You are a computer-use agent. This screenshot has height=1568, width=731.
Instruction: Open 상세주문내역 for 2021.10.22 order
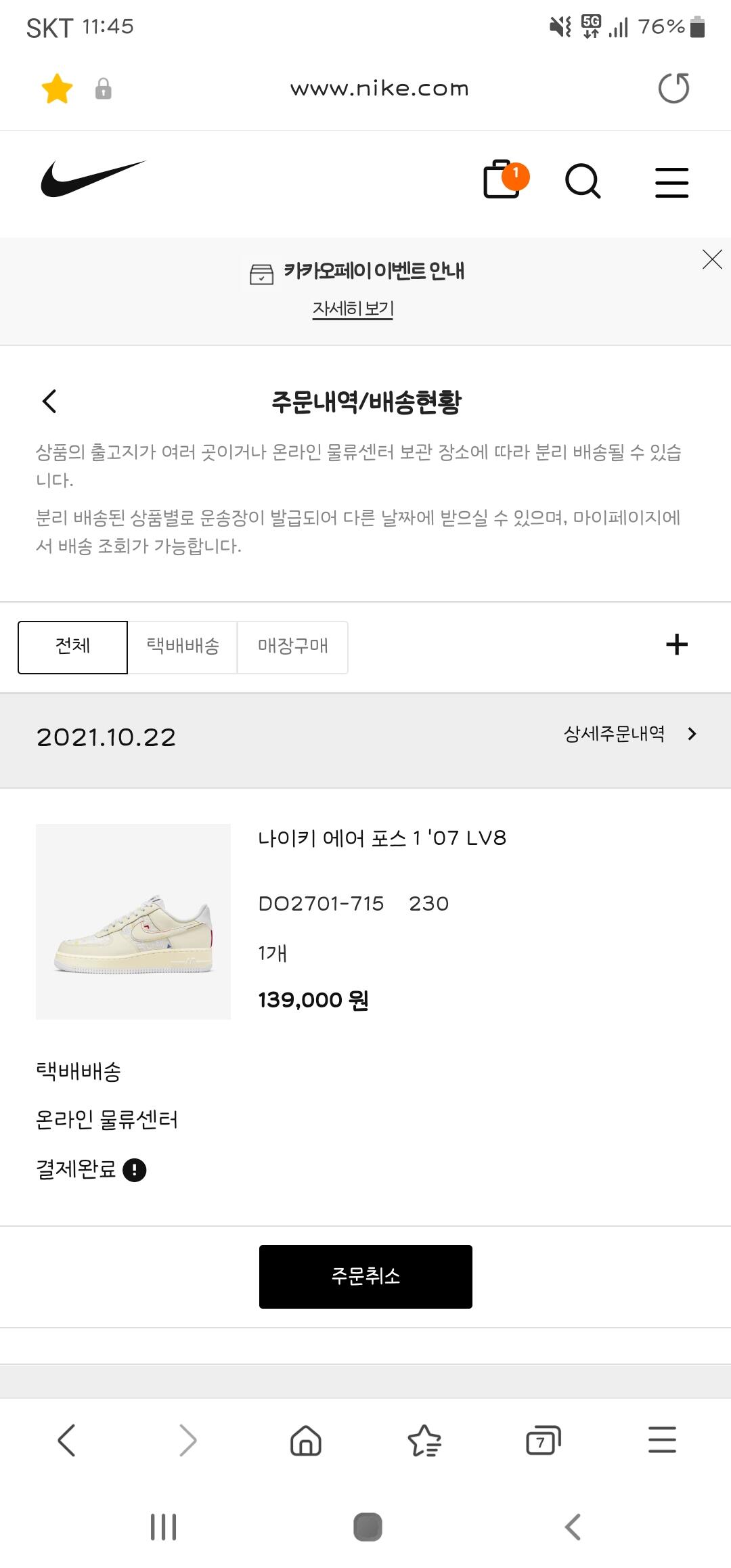(x=630, y=734)
